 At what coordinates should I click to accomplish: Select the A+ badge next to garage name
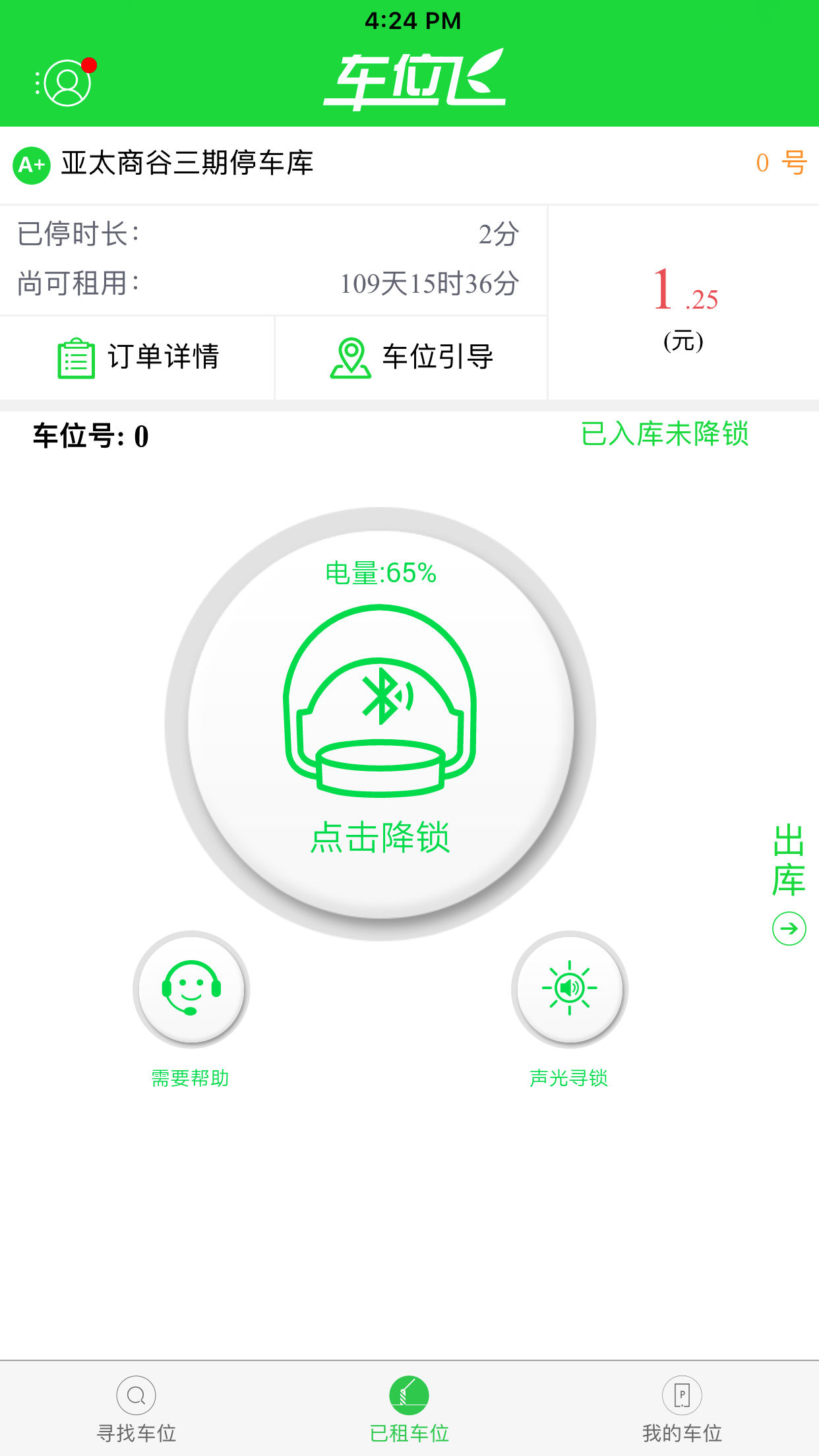[31, 165]
